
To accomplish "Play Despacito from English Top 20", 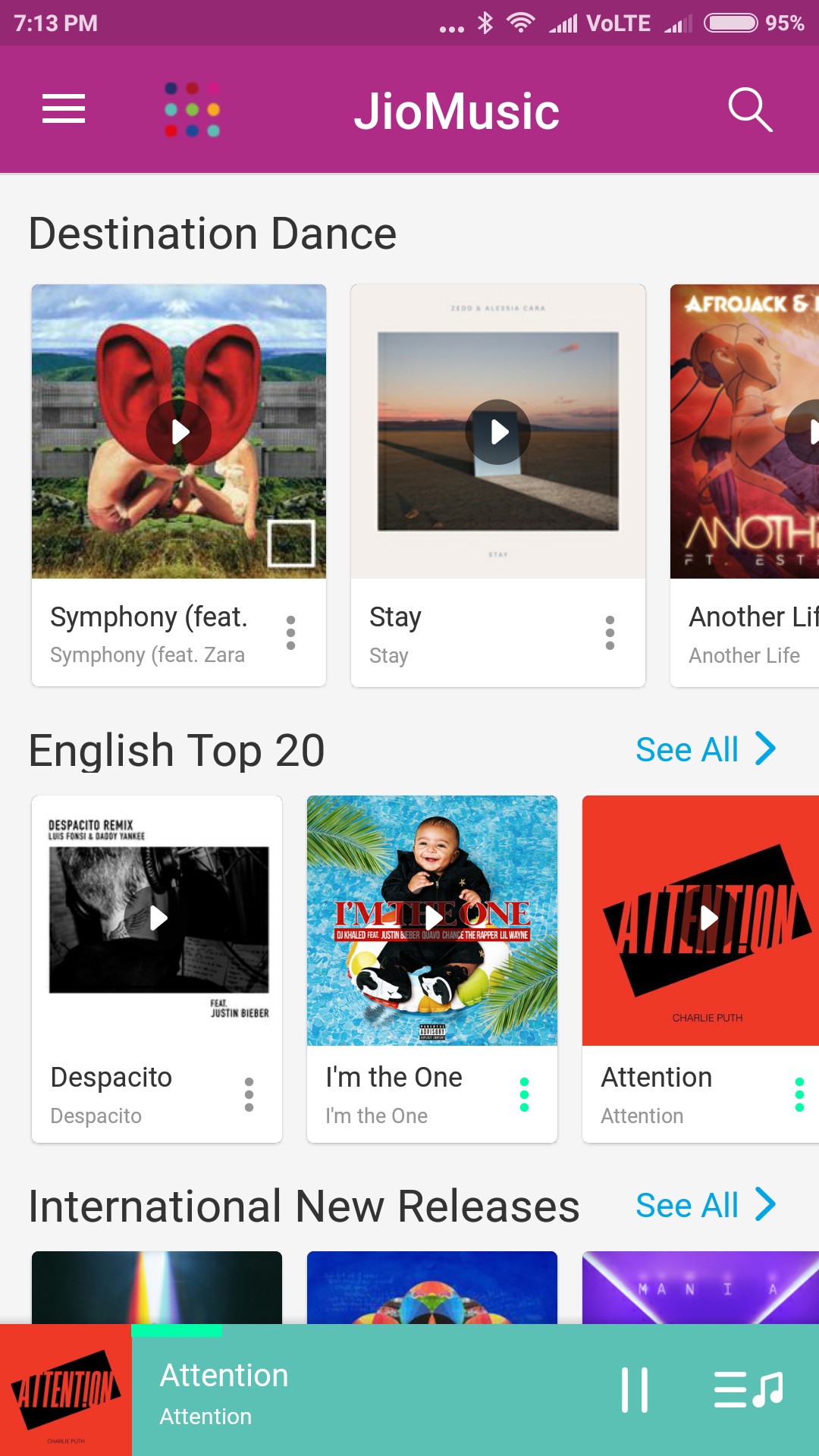I will coord(158,918).
